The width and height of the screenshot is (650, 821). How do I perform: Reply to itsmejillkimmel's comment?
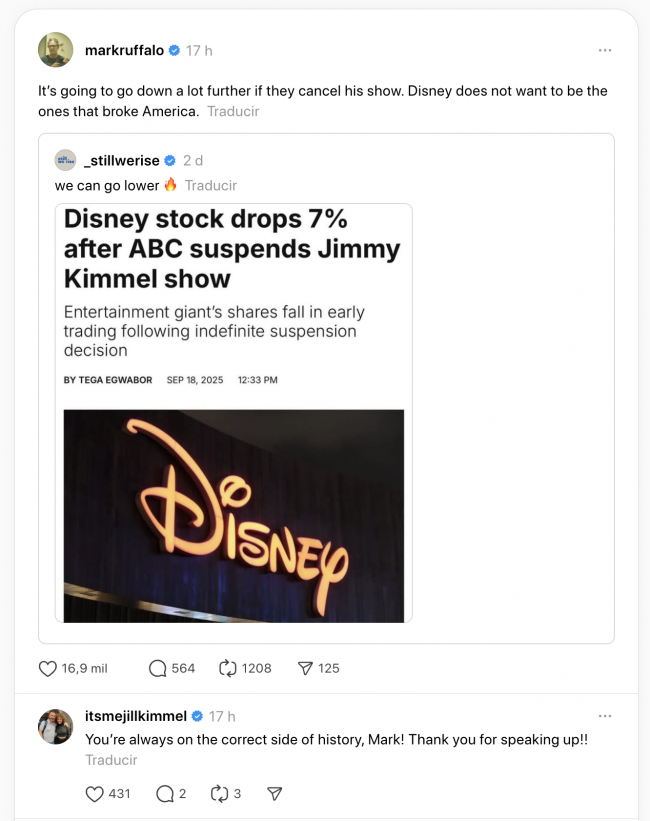[x=165, y=794]
